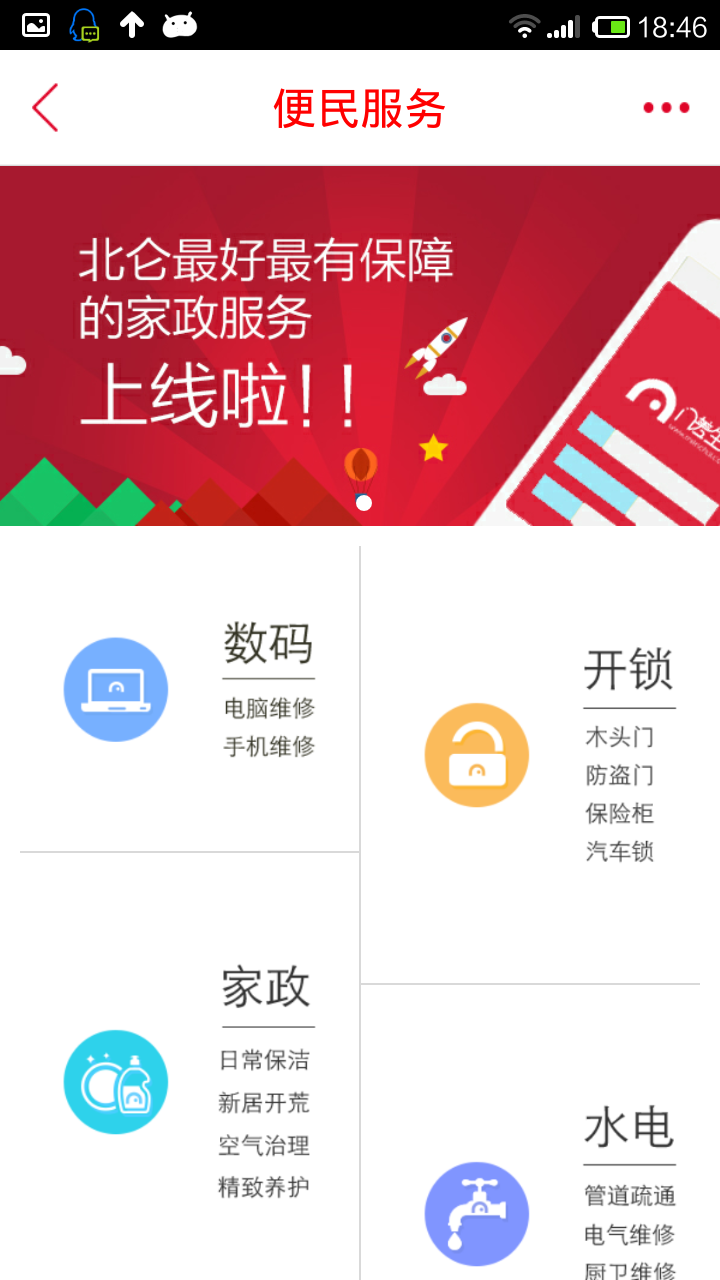Open the 家政服务 promotional banner

[x=360, y=345]
